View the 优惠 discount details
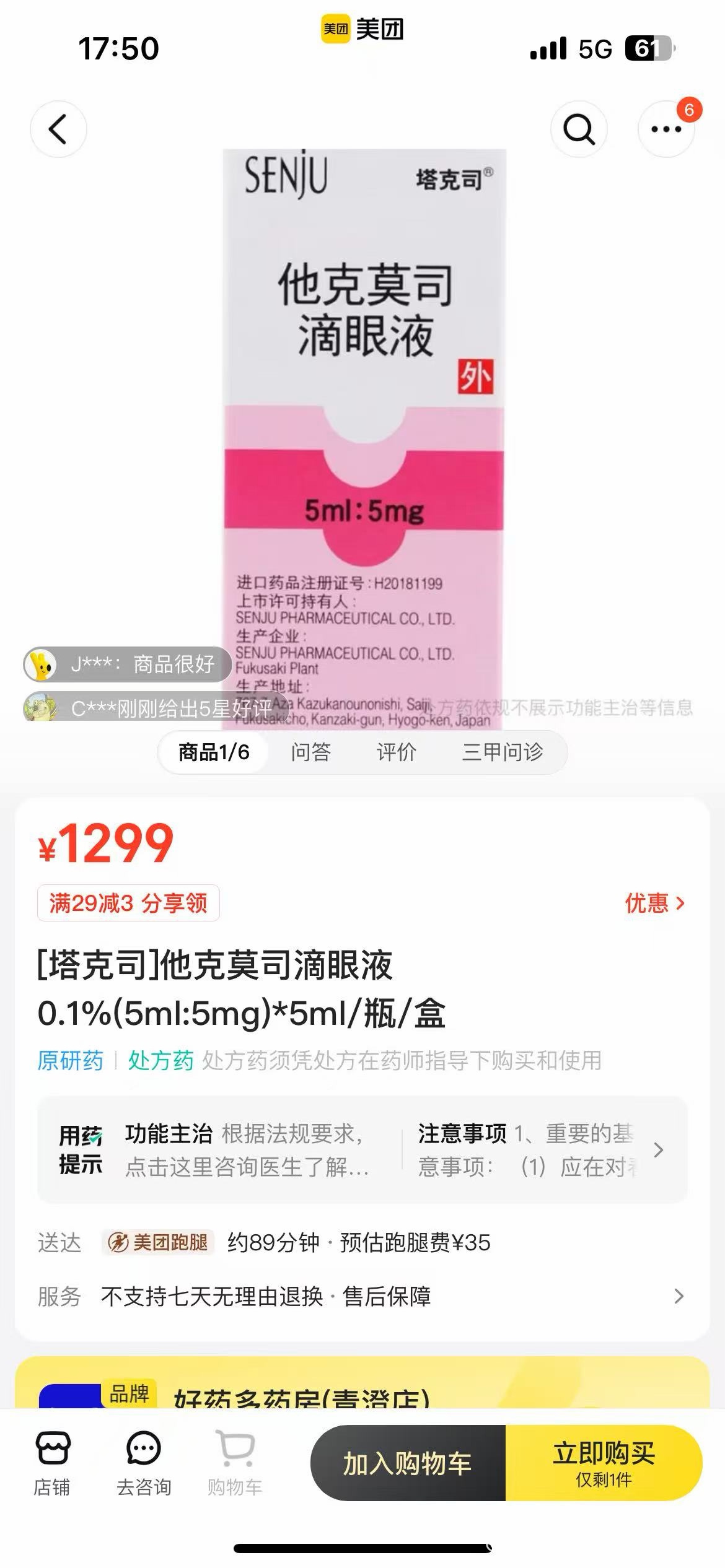725x1568 pixels. 654,903
